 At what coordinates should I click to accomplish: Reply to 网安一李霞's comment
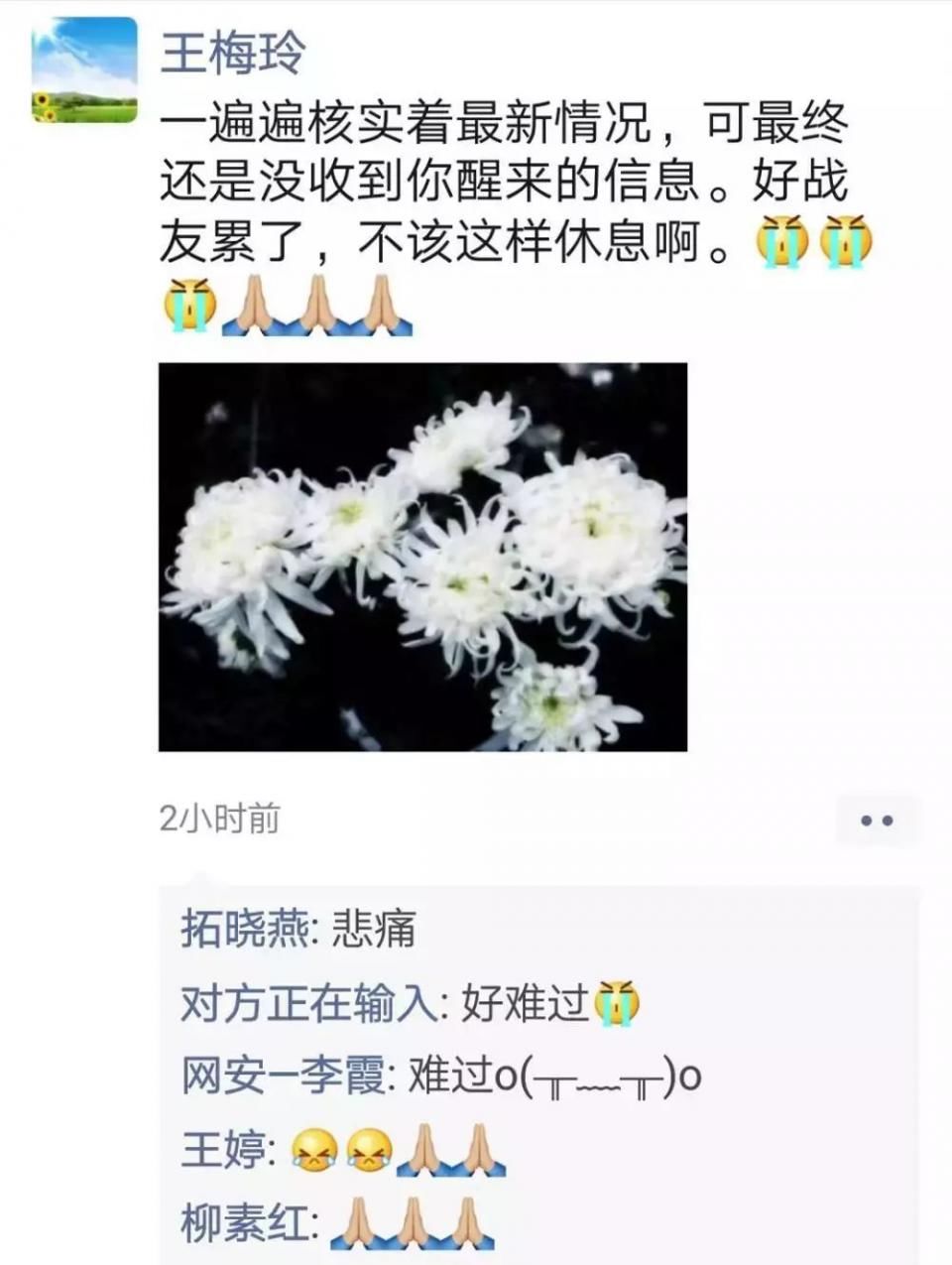(x=553, y=1076)
